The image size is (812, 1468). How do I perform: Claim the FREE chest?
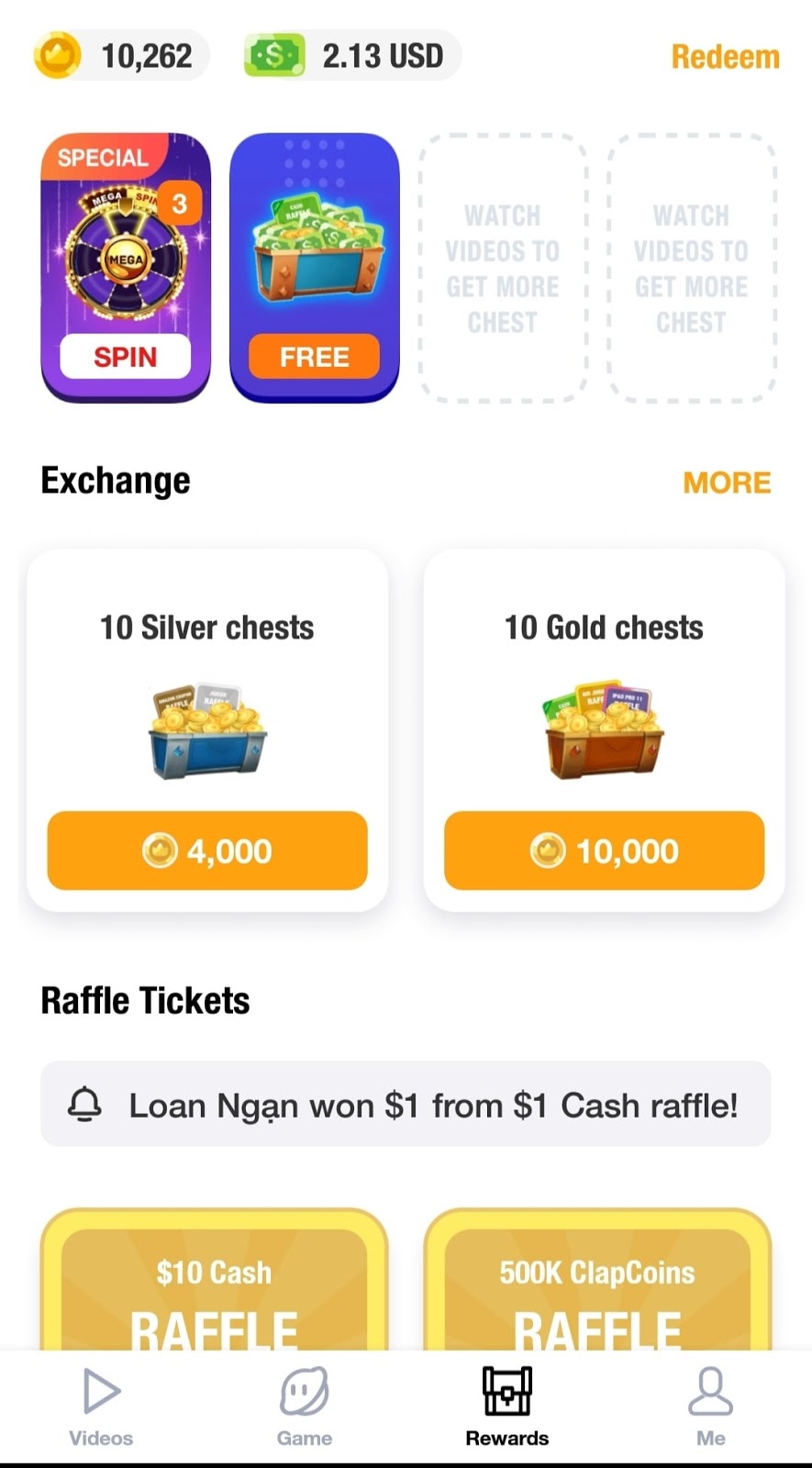315,357
